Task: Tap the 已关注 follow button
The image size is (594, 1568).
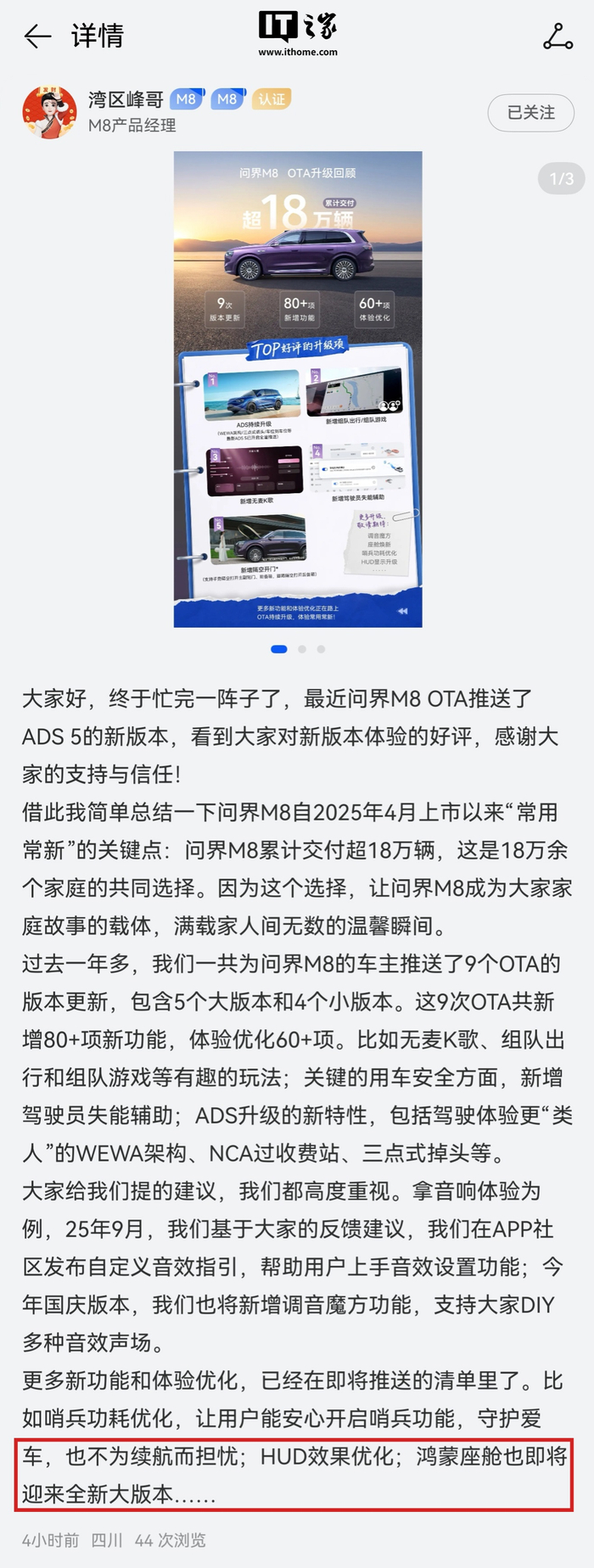Action: (x=530, y=112)
